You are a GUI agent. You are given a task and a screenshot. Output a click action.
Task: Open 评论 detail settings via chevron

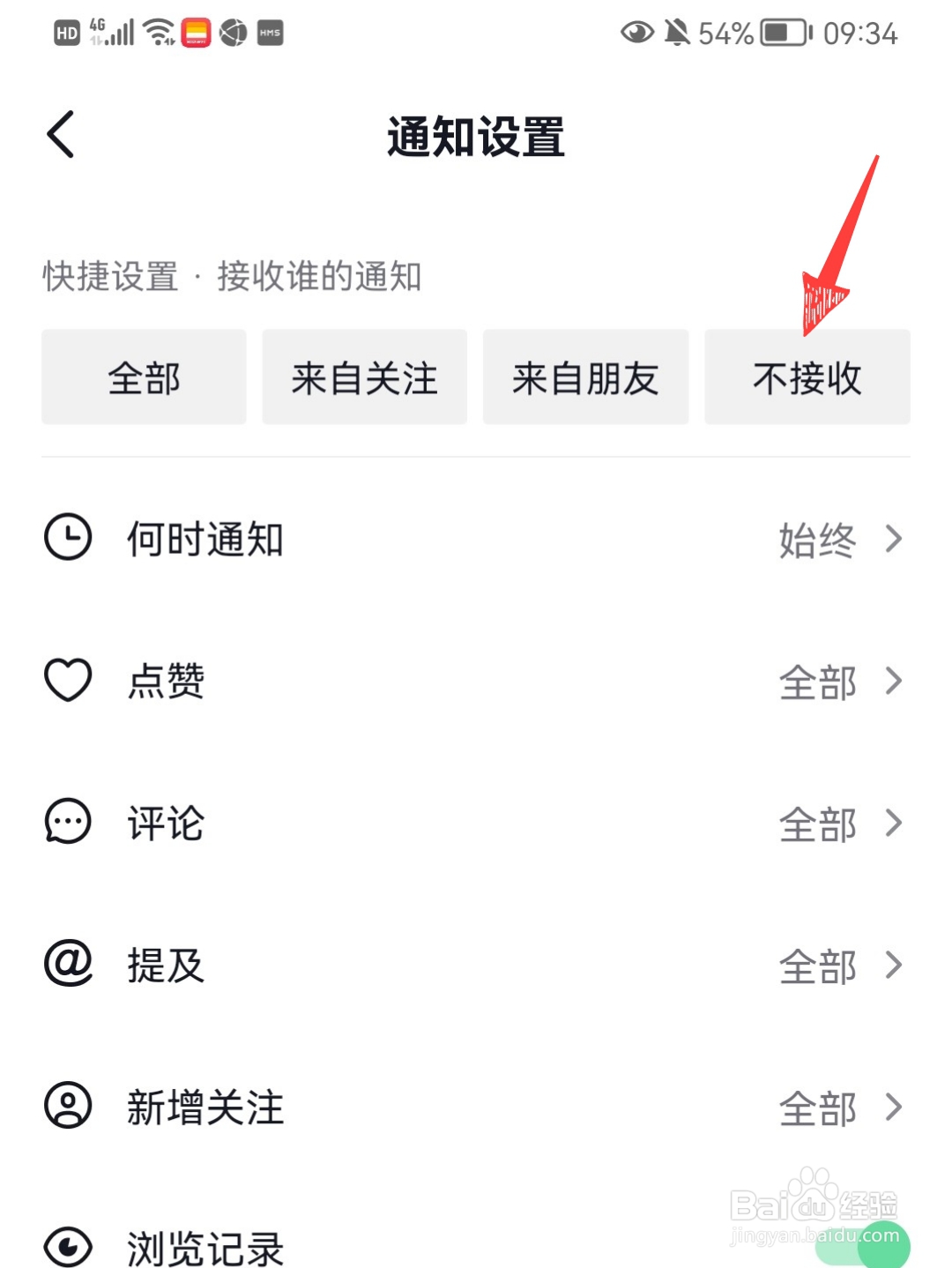pyautogui.click(x=893, y=824)
